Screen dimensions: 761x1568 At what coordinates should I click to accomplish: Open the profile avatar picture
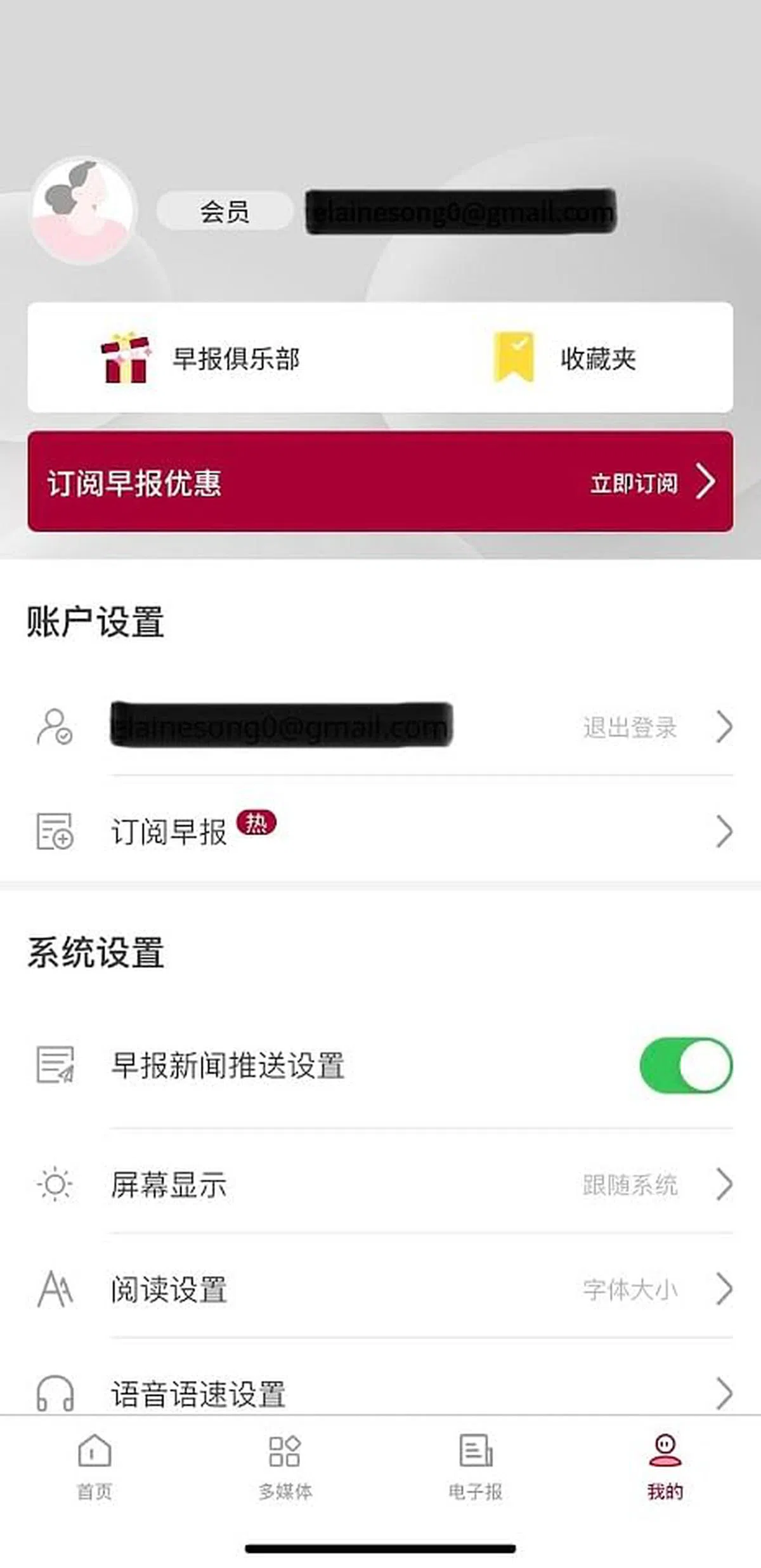[x=84, y=210]
